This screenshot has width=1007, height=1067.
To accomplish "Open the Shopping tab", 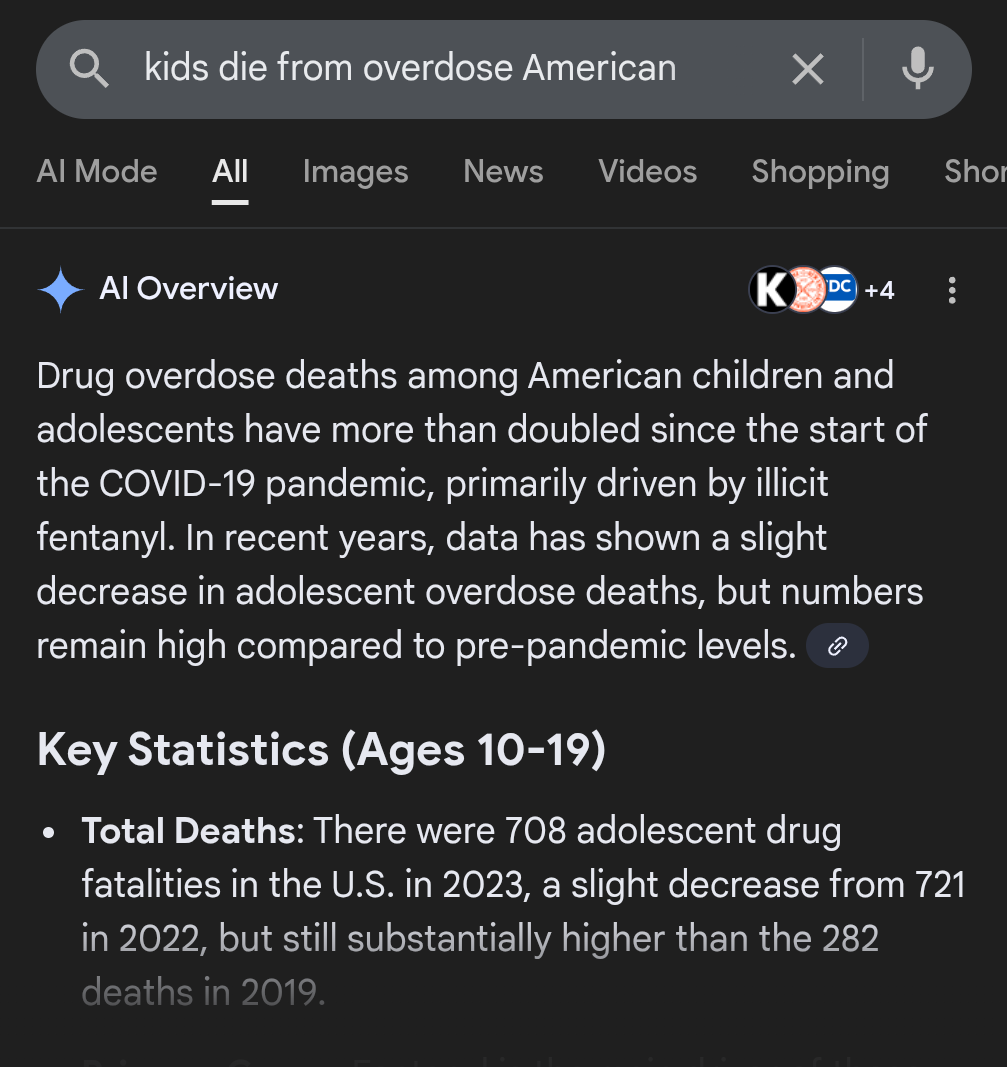I will click(x=821, y=171).
